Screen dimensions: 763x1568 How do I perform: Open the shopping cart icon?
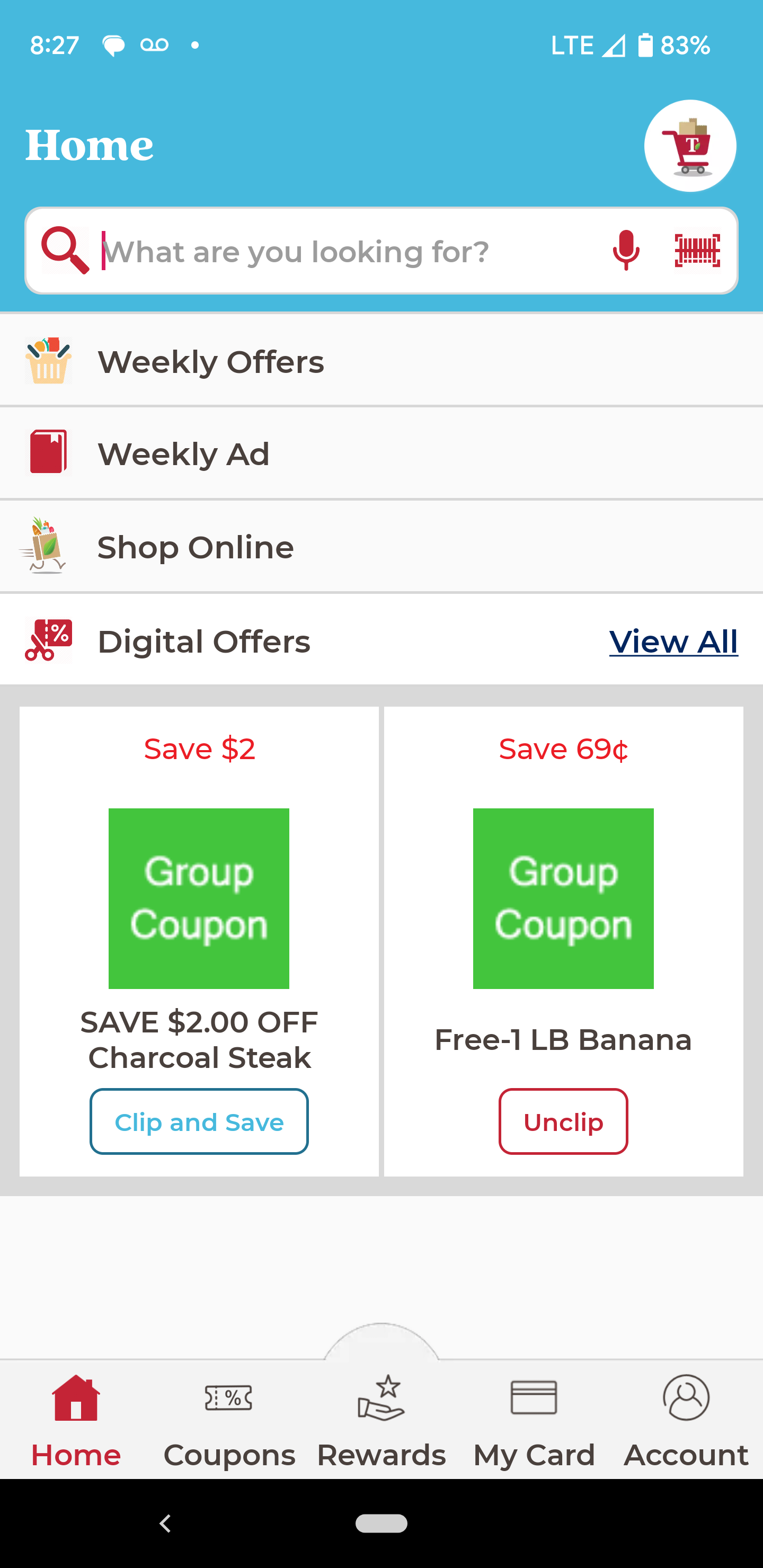pyautogui.click(x=690, y=146)
